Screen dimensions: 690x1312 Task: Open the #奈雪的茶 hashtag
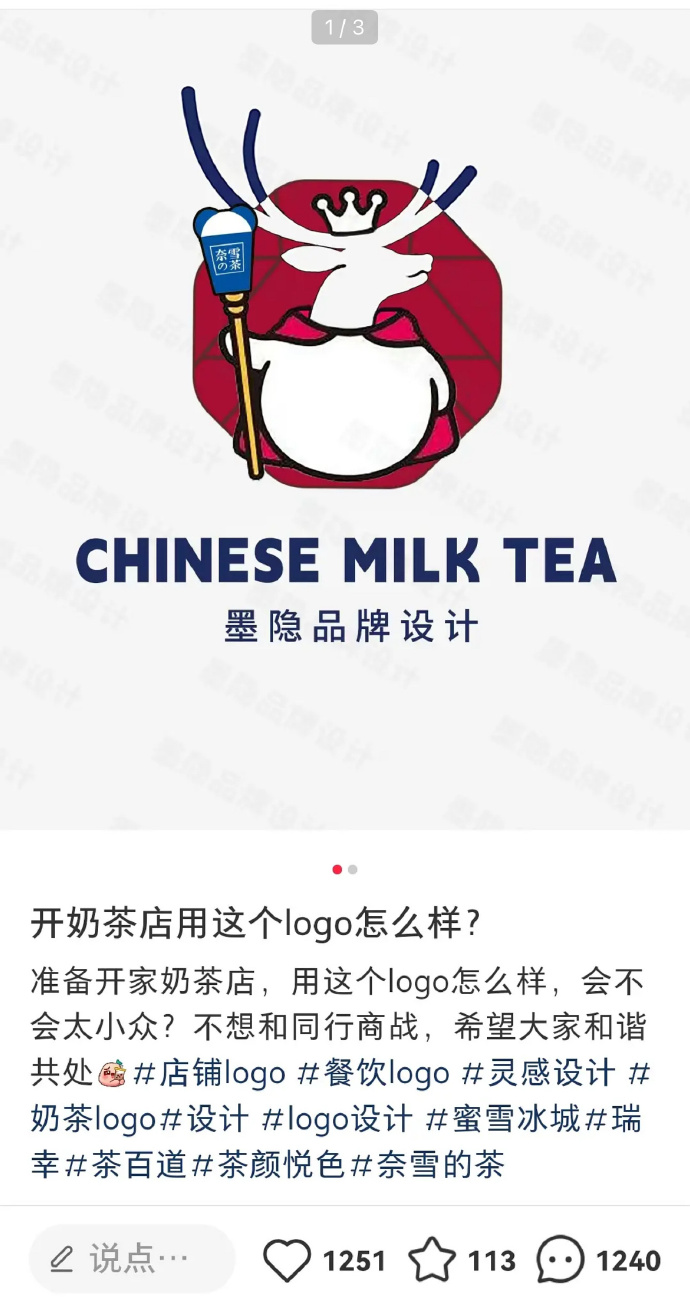(x=426, y=1163)
